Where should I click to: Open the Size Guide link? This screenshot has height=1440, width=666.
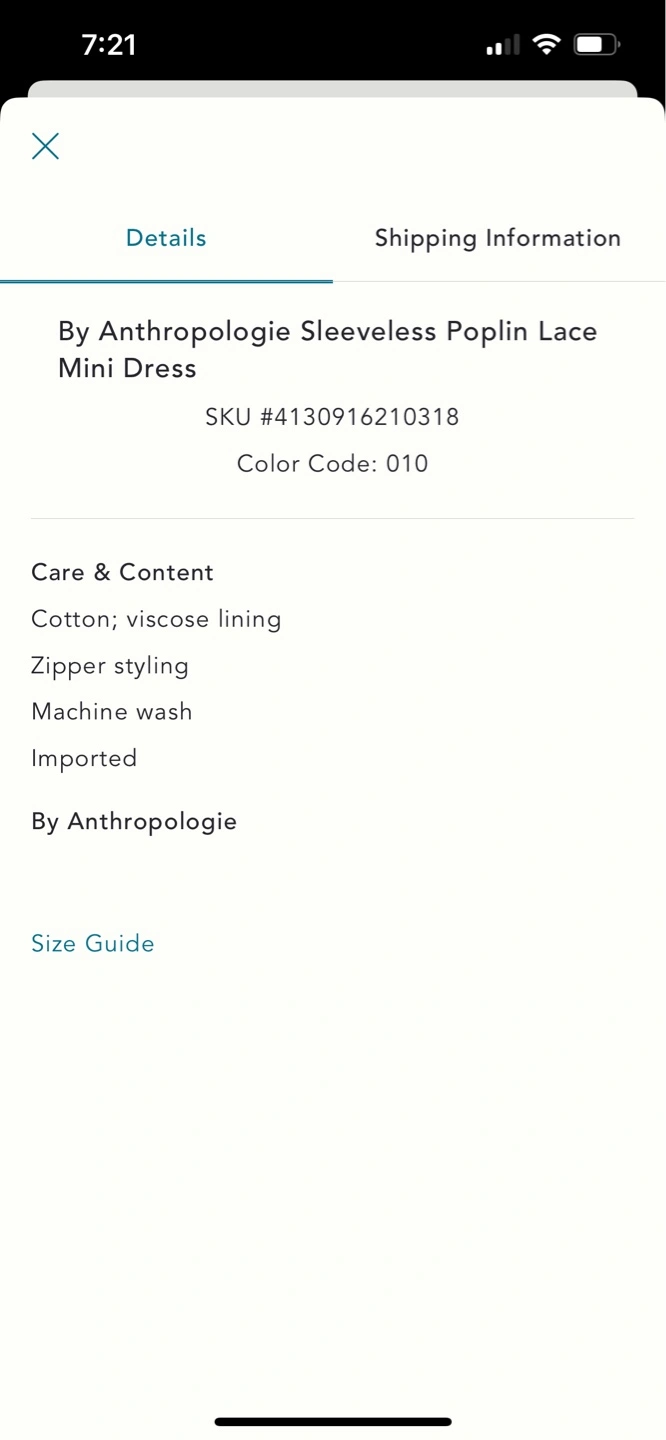(x=93, y=944)
